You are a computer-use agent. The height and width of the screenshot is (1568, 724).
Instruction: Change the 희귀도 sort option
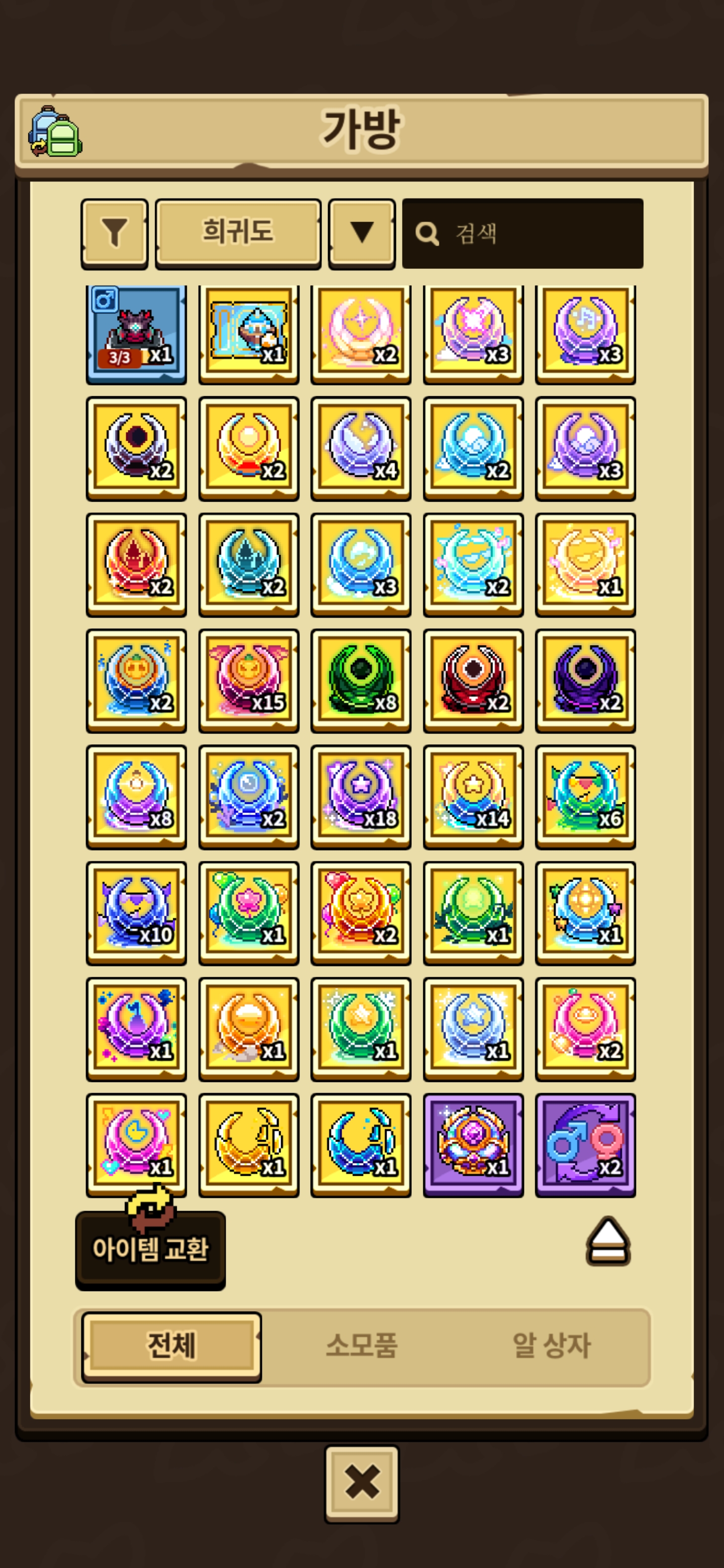click(x=238, y=233)
